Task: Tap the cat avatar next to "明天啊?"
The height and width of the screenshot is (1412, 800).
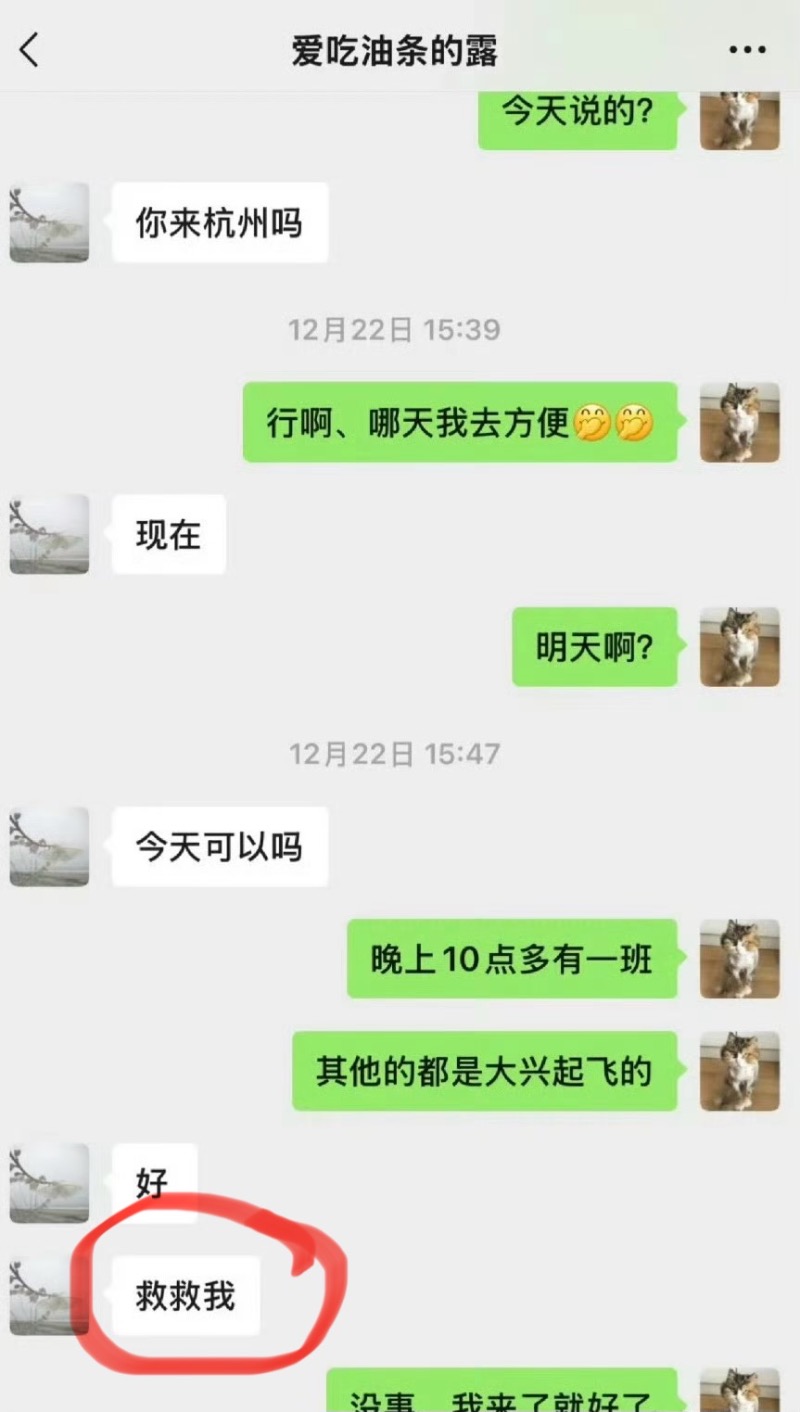Action: (739, 647)
